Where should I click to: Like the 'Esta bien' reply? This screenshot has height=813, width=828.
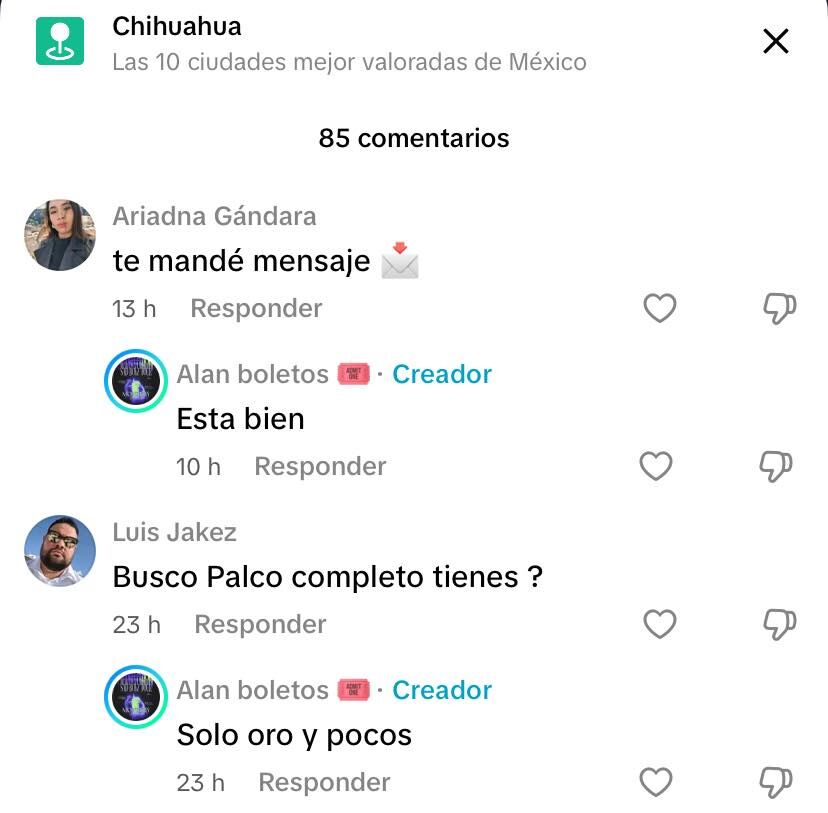[x=656, y=466]
